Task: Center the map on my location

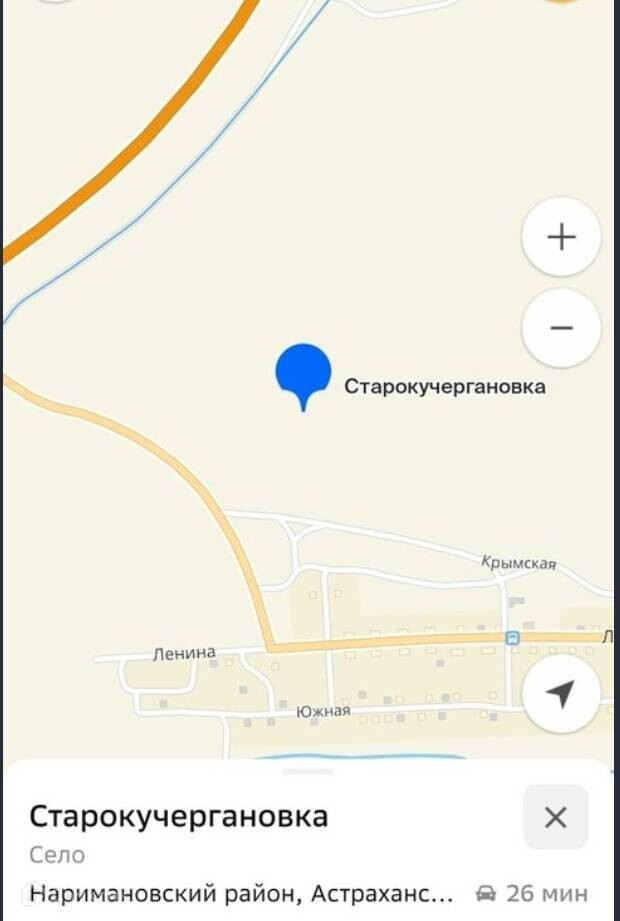Action: tap(561, 694)
